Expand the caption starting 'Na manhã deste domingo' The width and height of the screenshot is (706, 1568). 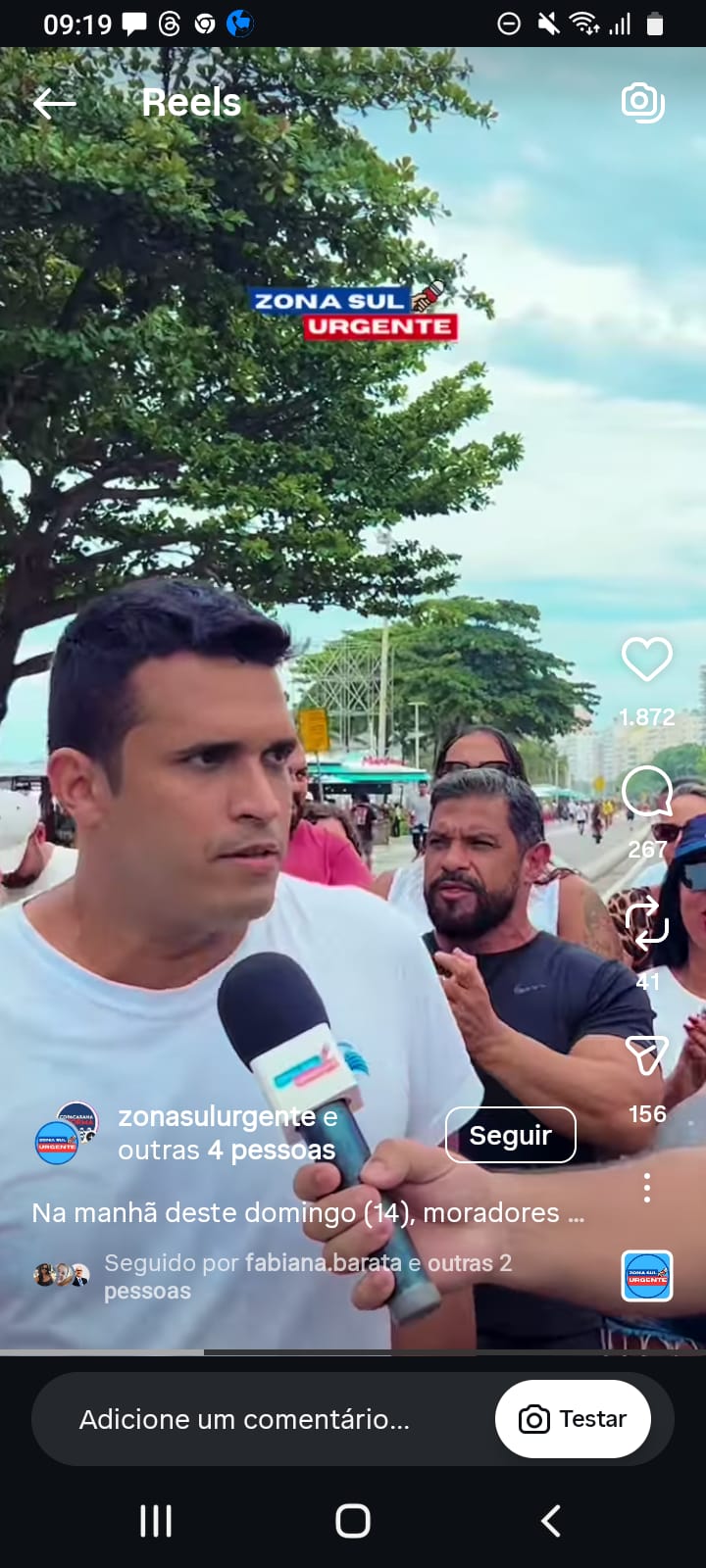pos(307,1213)
